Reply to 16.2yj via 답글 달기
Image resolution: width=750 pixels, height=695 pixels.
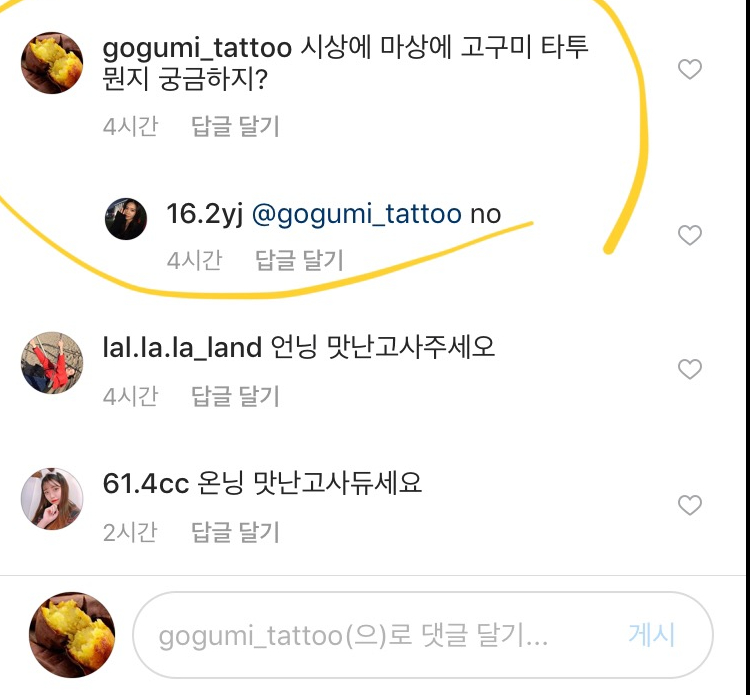[x=299, y=260]
